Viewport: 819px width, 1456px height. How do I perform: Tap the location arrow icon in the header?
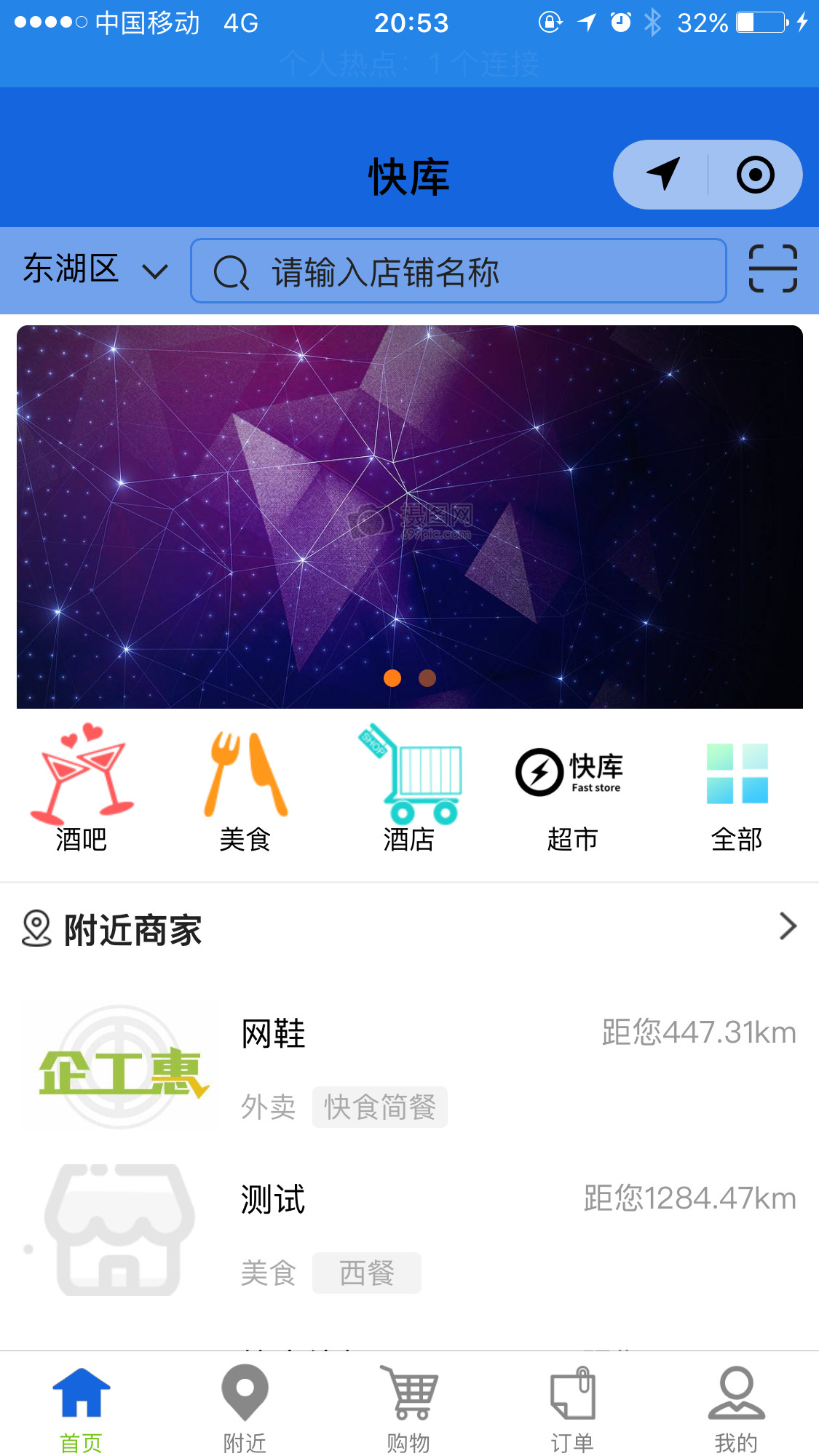662,175
